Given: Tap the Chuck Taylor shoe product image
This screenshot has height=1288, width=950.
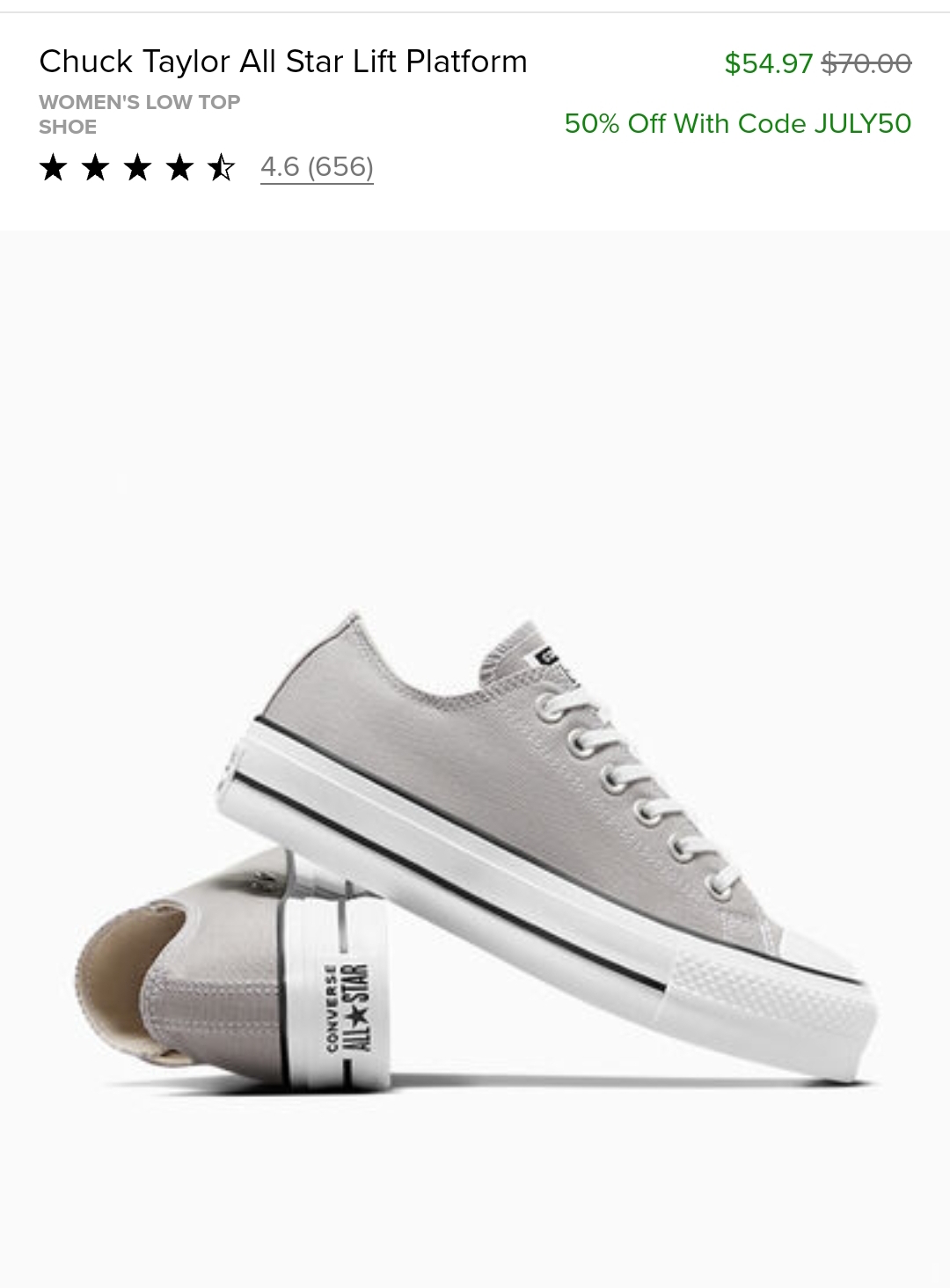Looking at the screenshot, I should pyautogui.click(x=475, y=845).
